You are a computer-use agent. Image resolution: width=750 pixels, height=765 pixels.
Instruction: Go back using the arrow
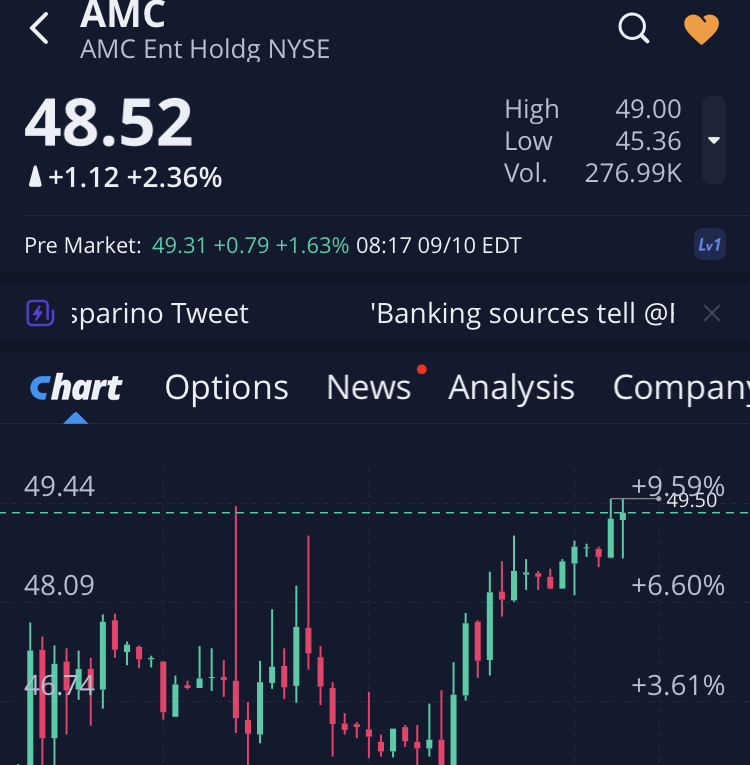[x=39, y=29]
